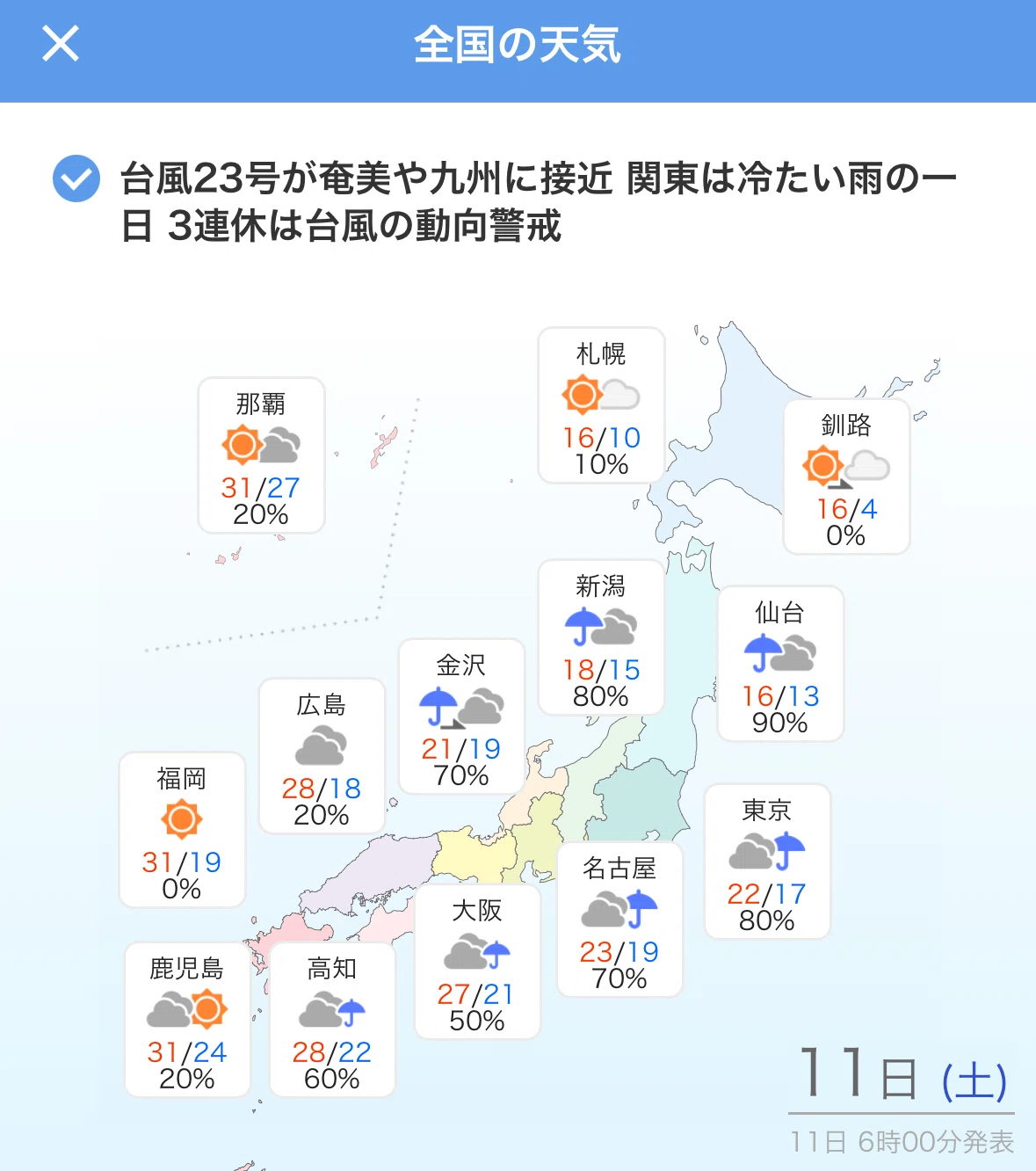This screenshot has height=1171, width=1036.
Task: Open the 広島 forecast card
Action: click(322, 756)
